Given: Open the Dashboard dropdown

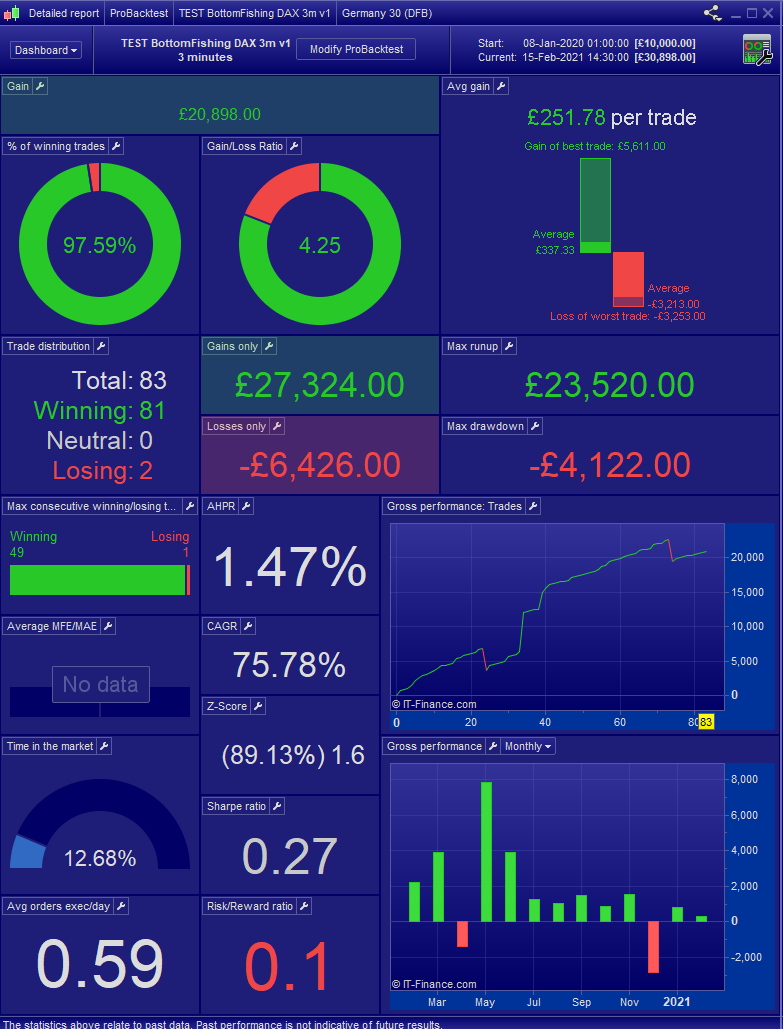Looking at the screenshot, I should pyautogui.click(x=46, y=50).
